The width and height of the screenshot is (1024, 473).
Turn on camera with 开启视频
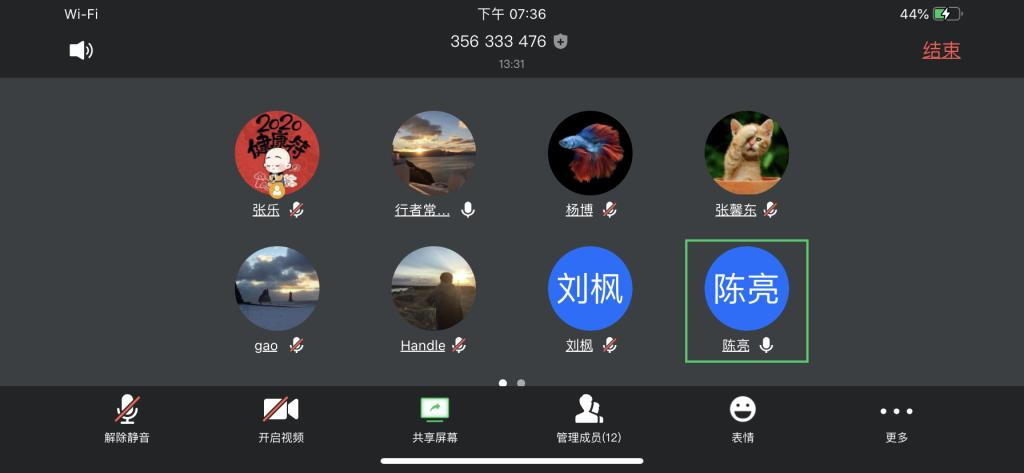click(281, 419)
